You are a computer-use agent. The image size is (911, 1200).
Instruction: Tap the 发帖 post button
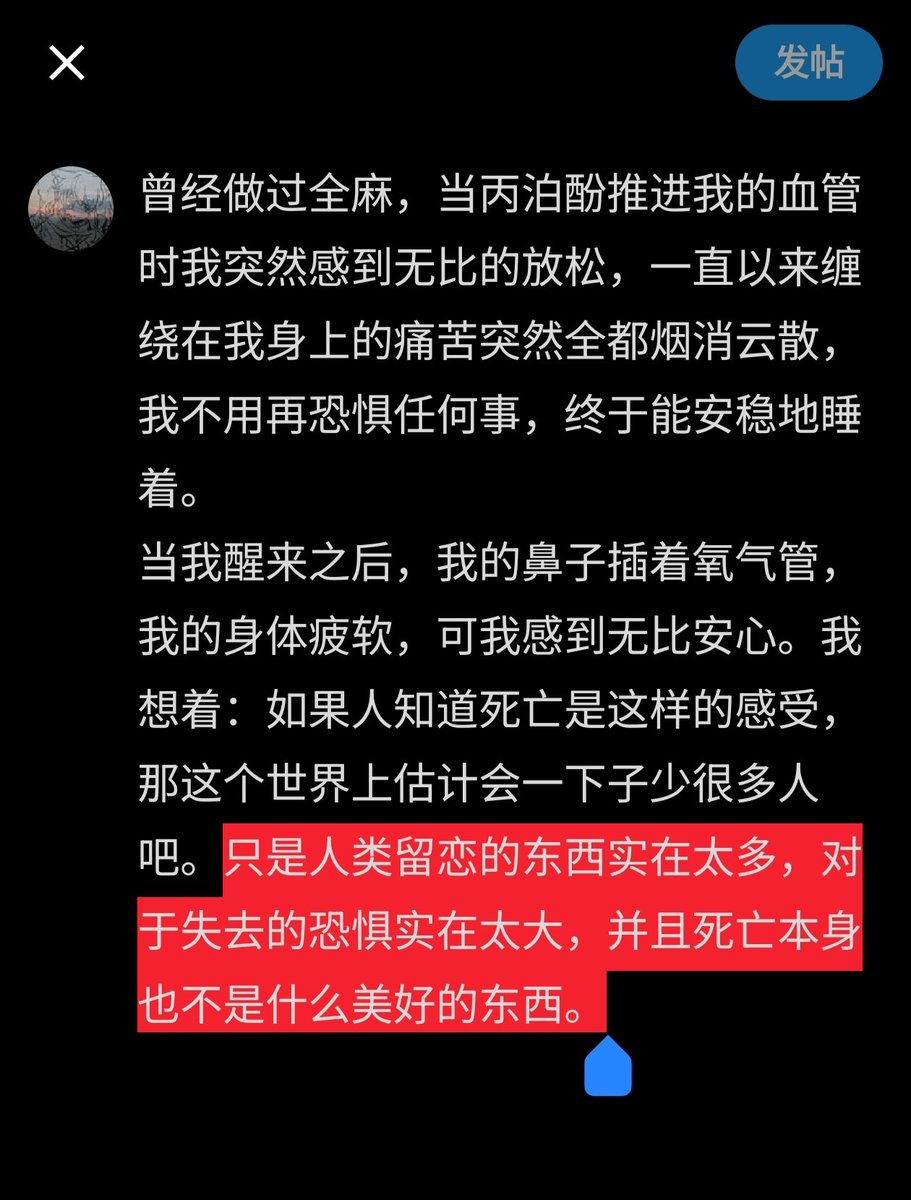808,62
